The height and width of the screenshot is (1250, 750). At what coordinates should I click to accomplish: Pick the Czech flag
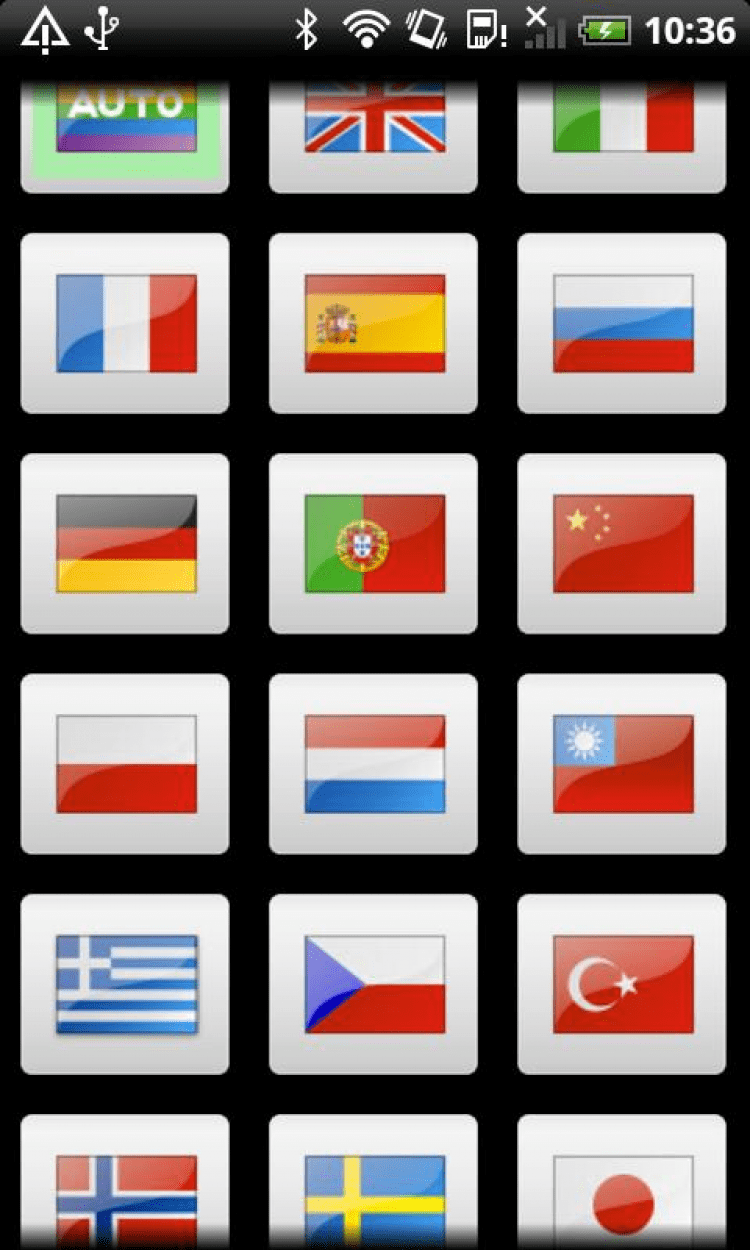[373, 984]
